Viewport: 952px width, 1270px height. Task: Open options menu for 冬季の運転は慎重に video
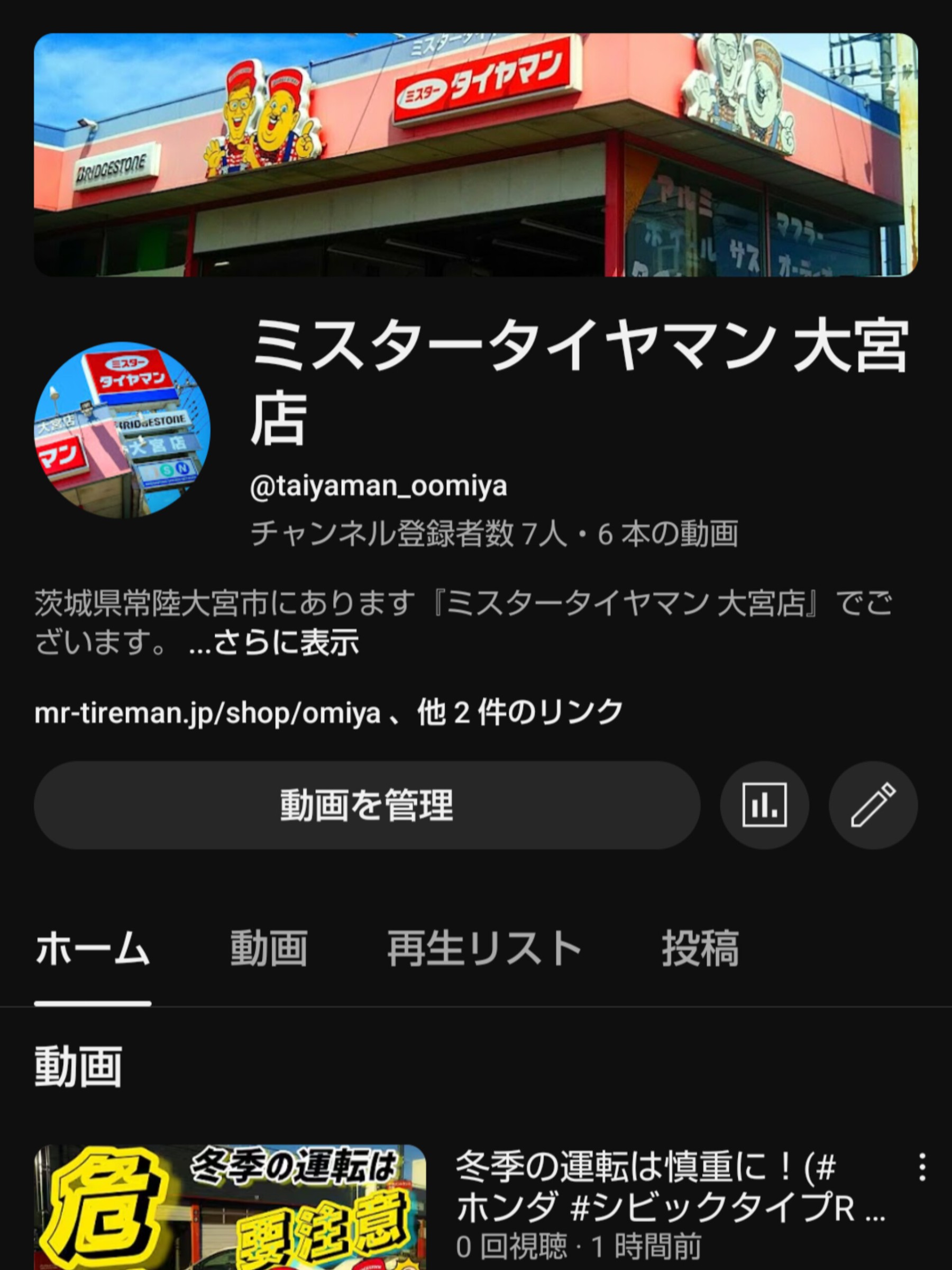[921, 1167]
